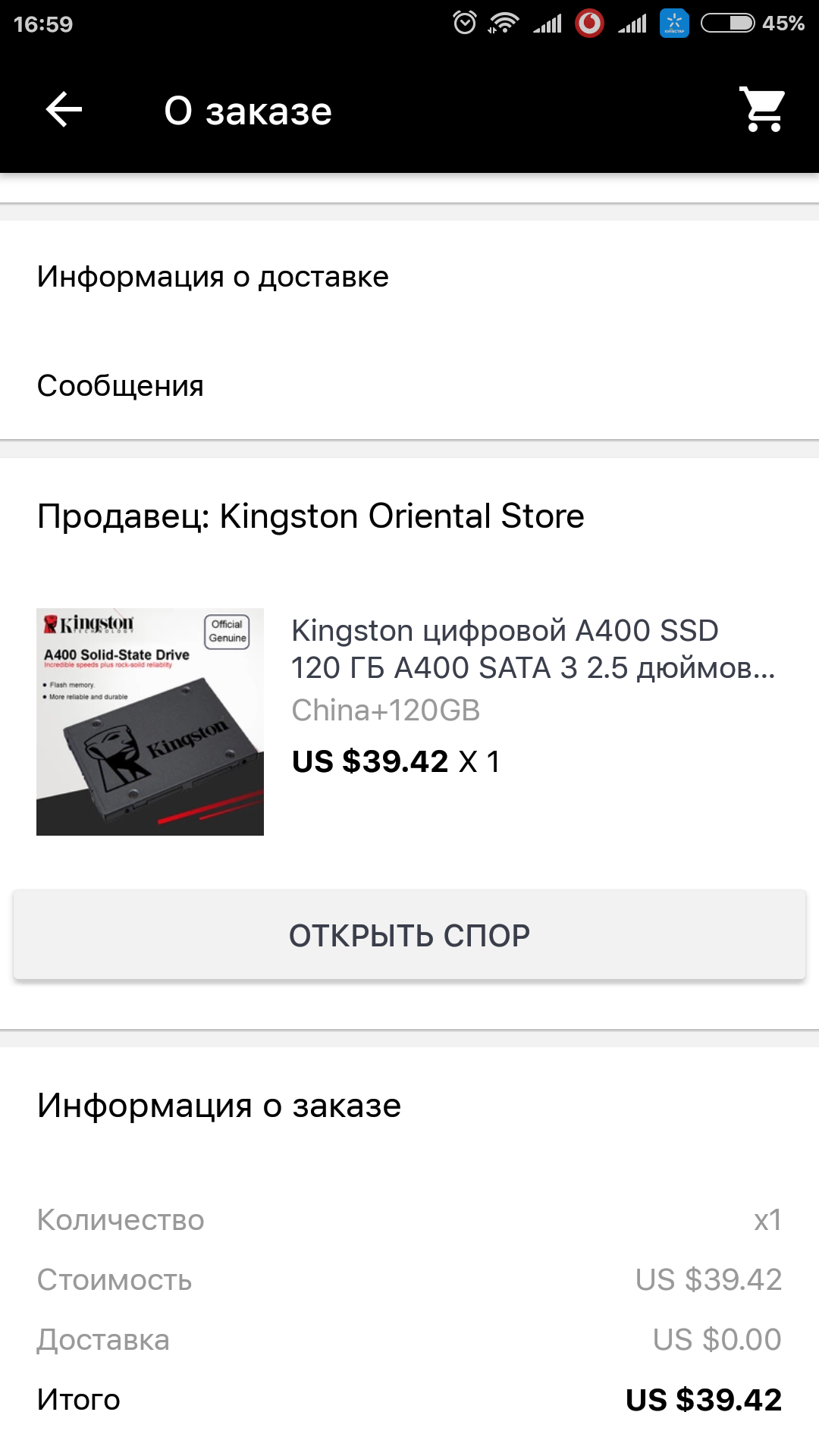Open Kingston A400 SSD 120 ГБ item
Screen dimensions: 819x1456
(532, 649)
